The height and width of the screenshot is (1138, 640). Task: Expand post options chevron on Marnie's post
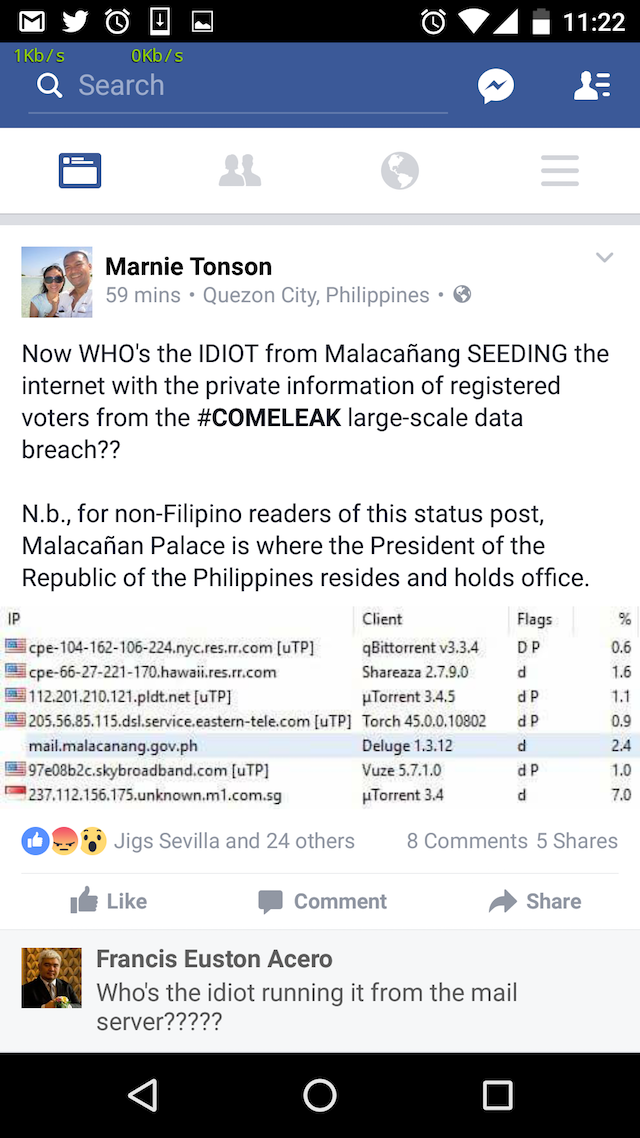604,258
